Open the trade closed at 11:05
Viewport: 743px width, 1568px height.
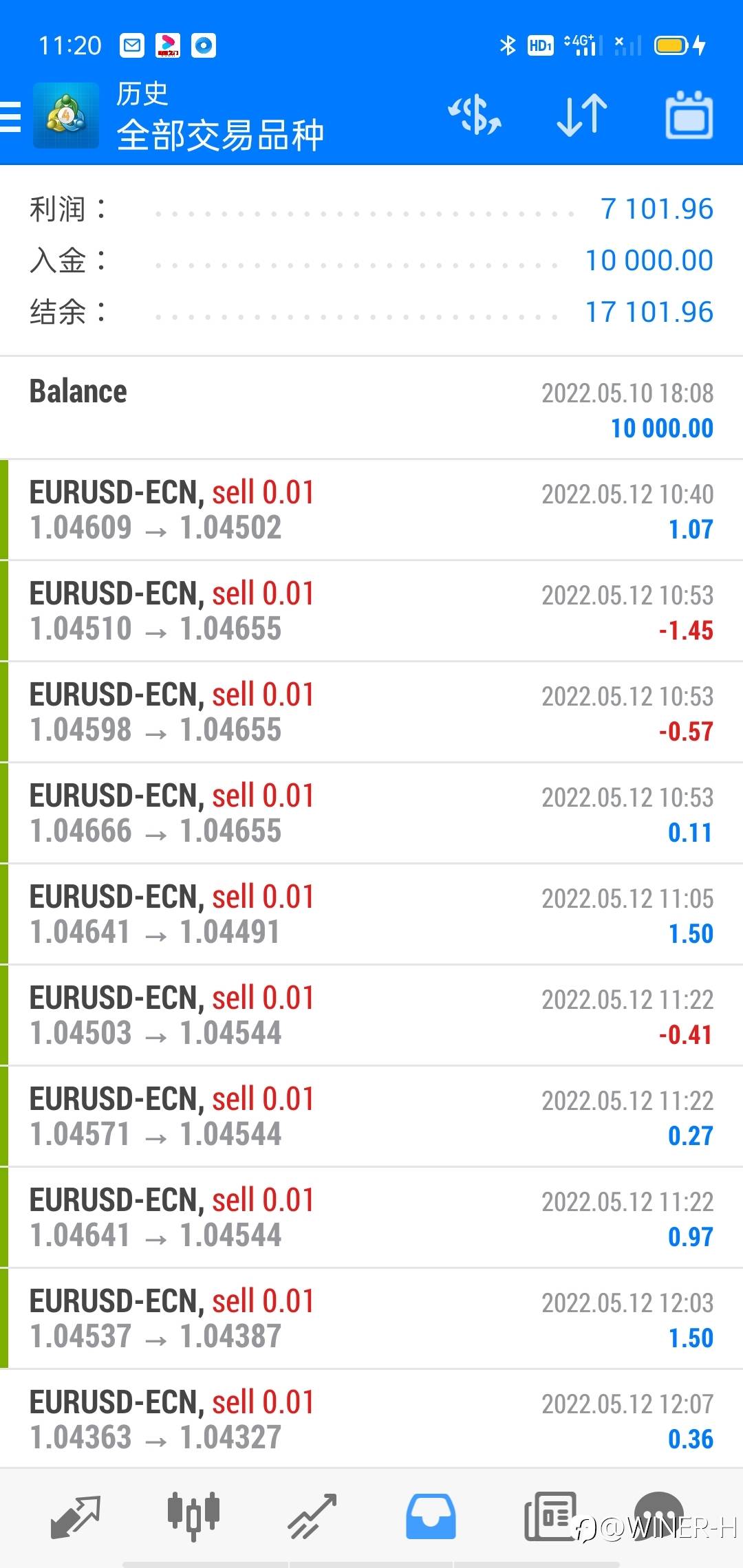click(371, 915)
